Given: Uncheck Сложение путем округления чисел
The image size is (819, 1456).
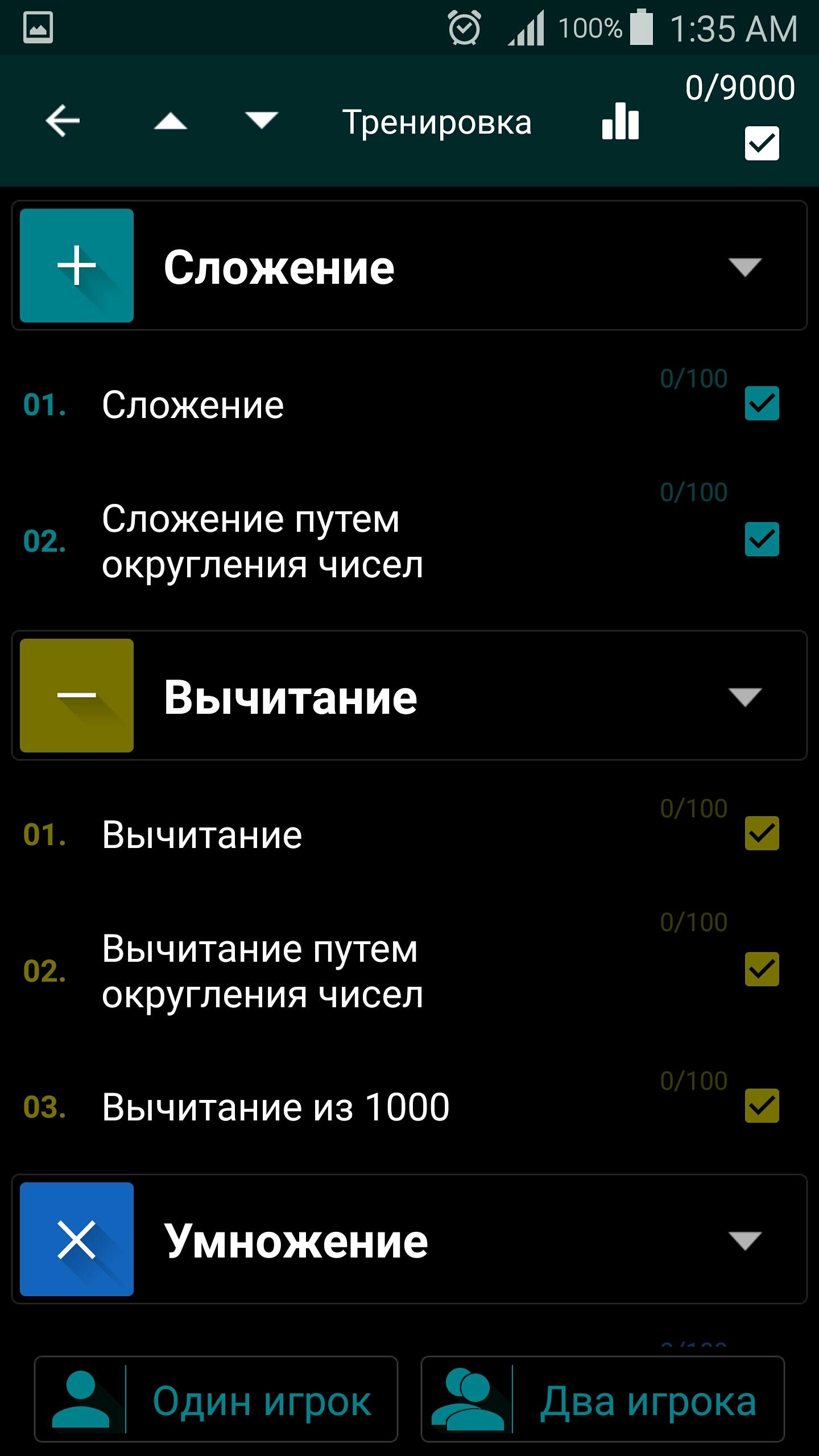Looking at the screenshot, I should click(762, 539).
